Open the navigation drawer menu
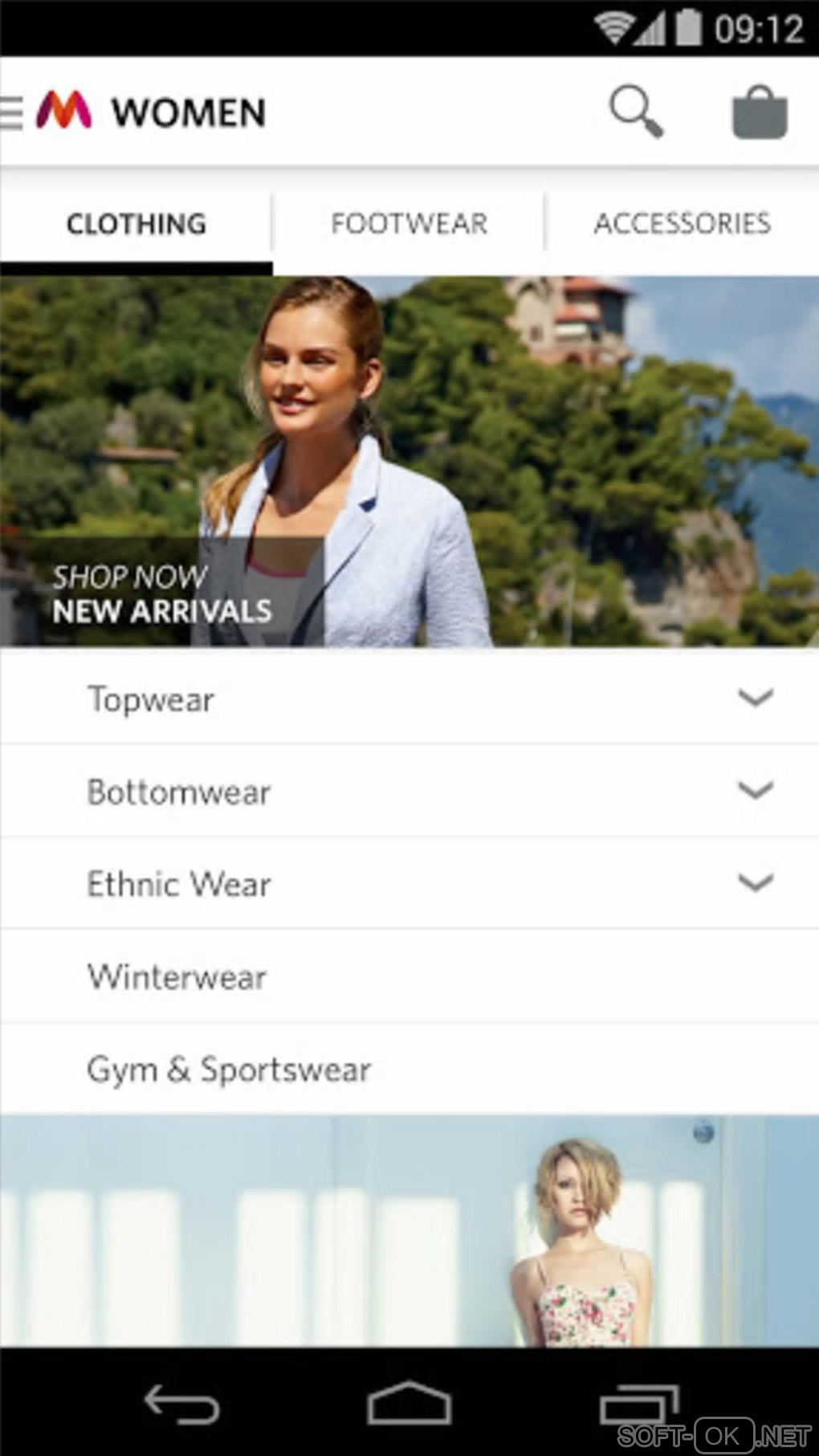 (12, 112)
